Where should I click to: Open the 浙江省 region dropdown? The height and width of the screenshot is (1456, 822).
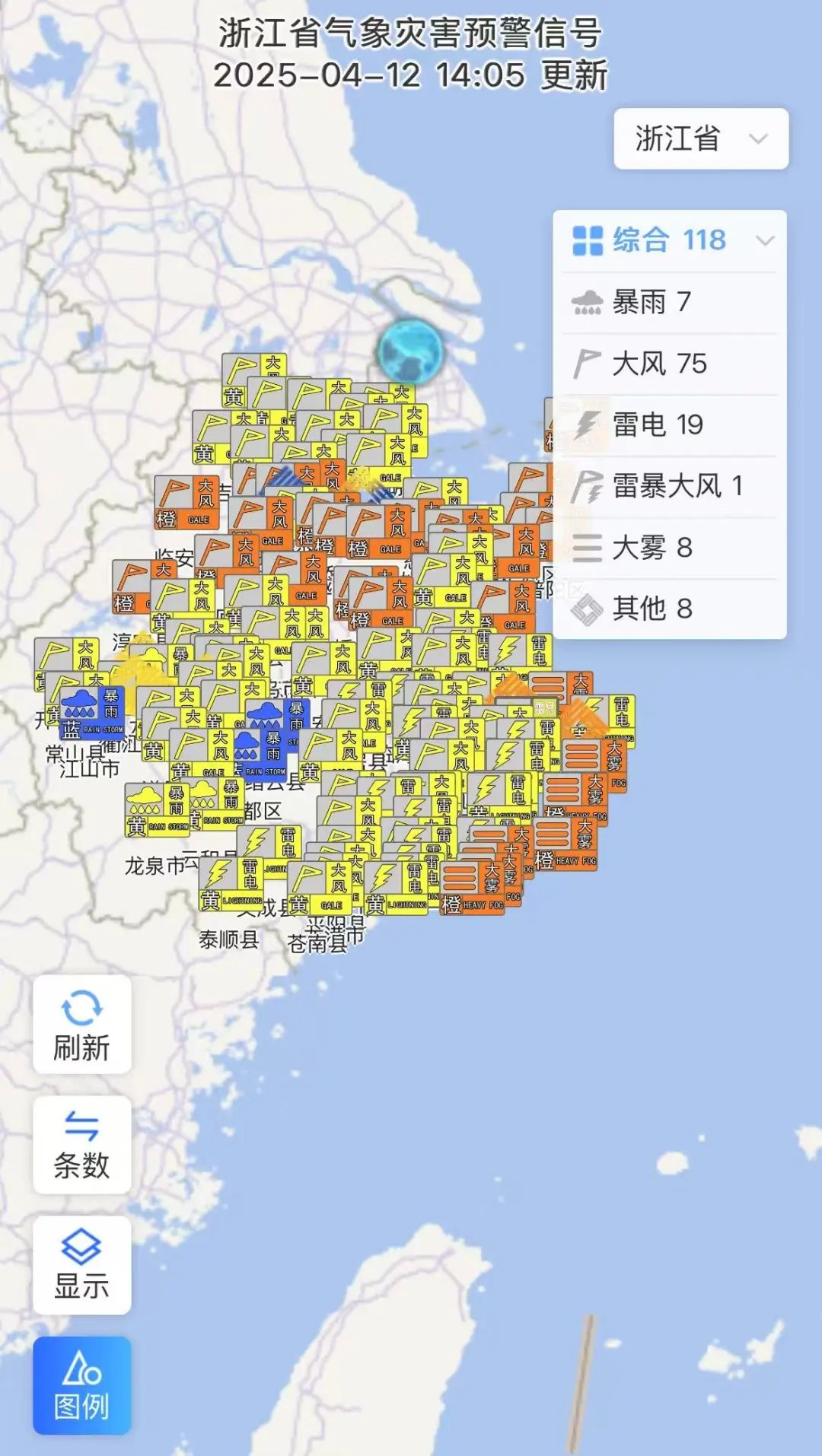tap(700, 138)
